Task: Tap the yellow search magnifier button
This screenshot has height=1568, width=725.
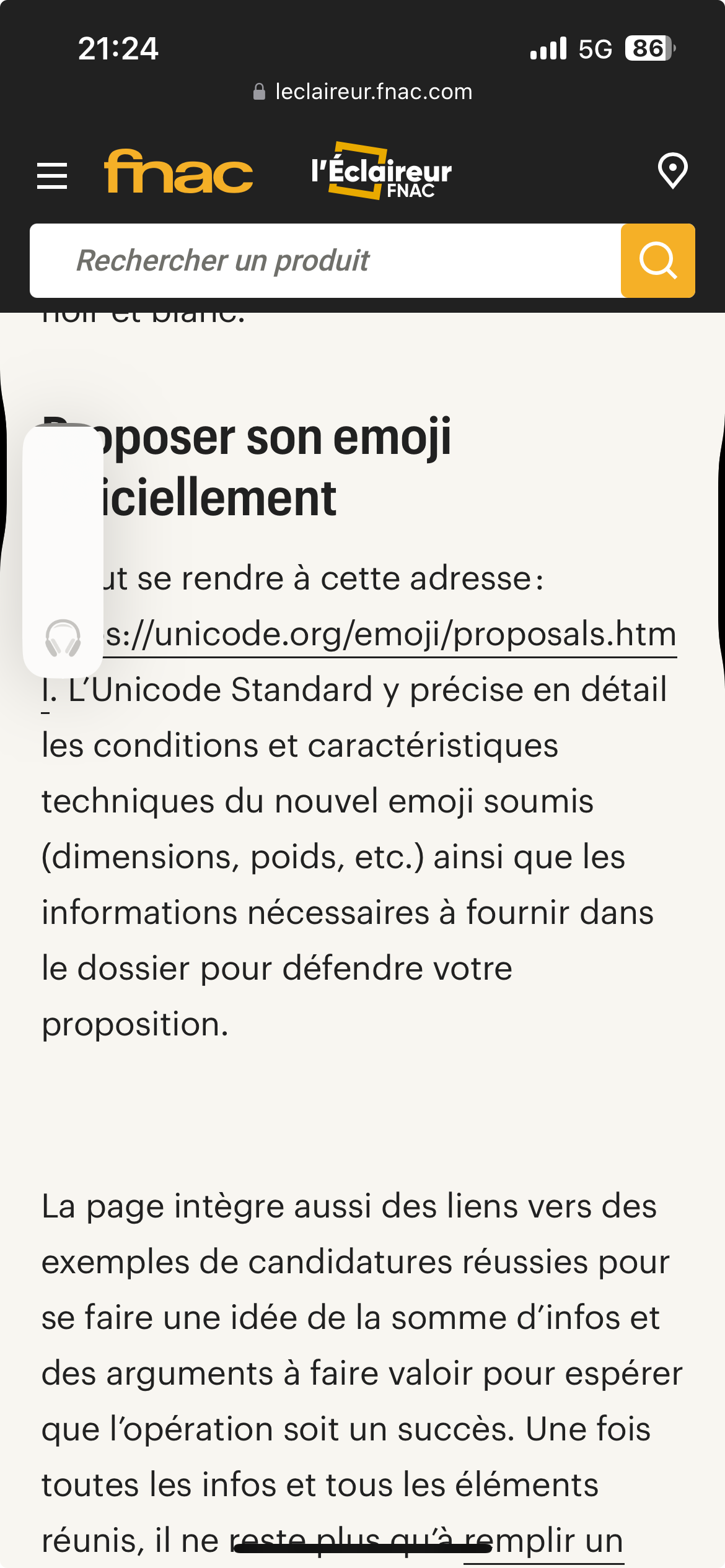Action: [x=657, y=261]
